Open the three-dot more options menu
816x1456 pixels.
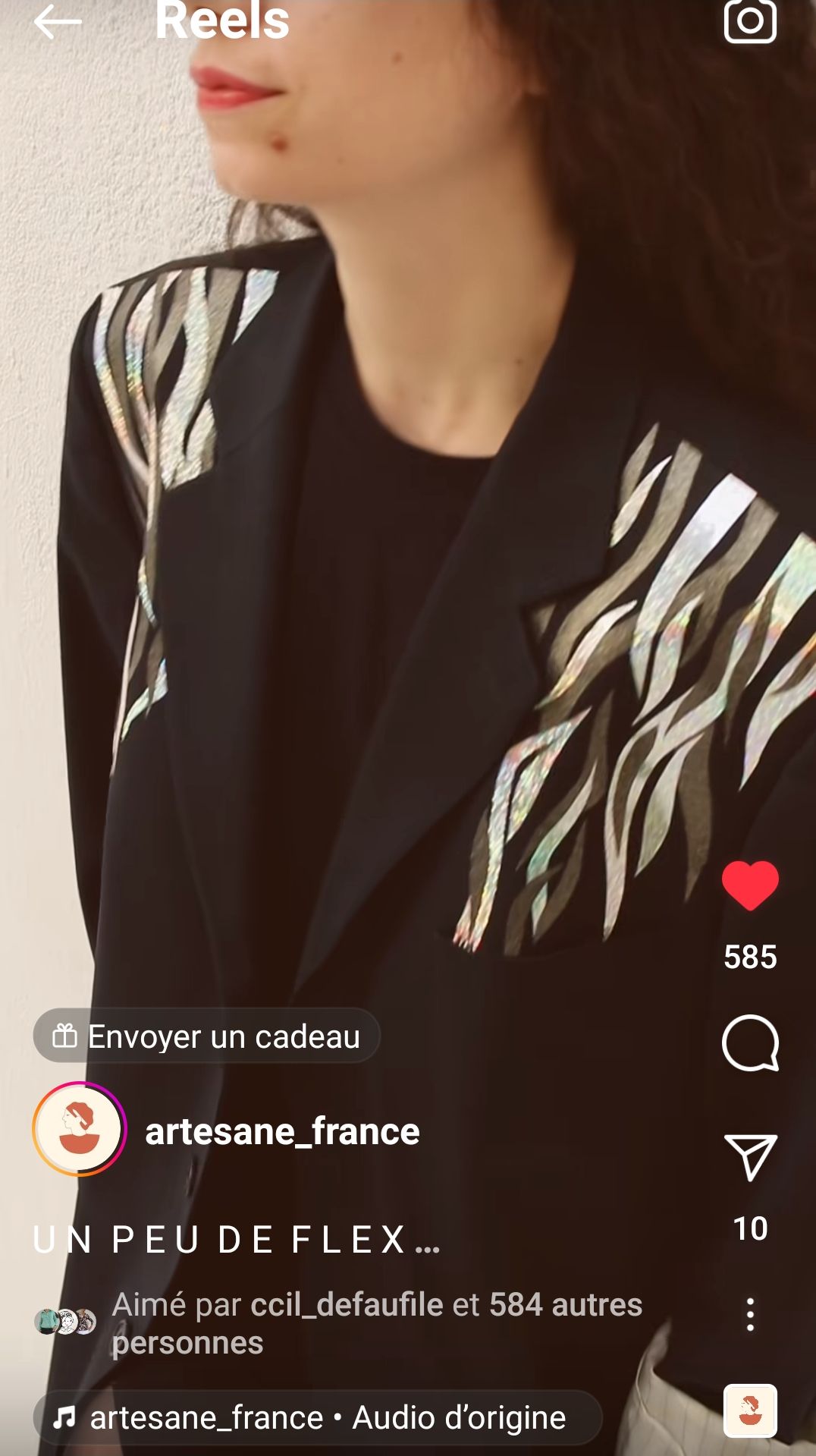click(750, 1314)
